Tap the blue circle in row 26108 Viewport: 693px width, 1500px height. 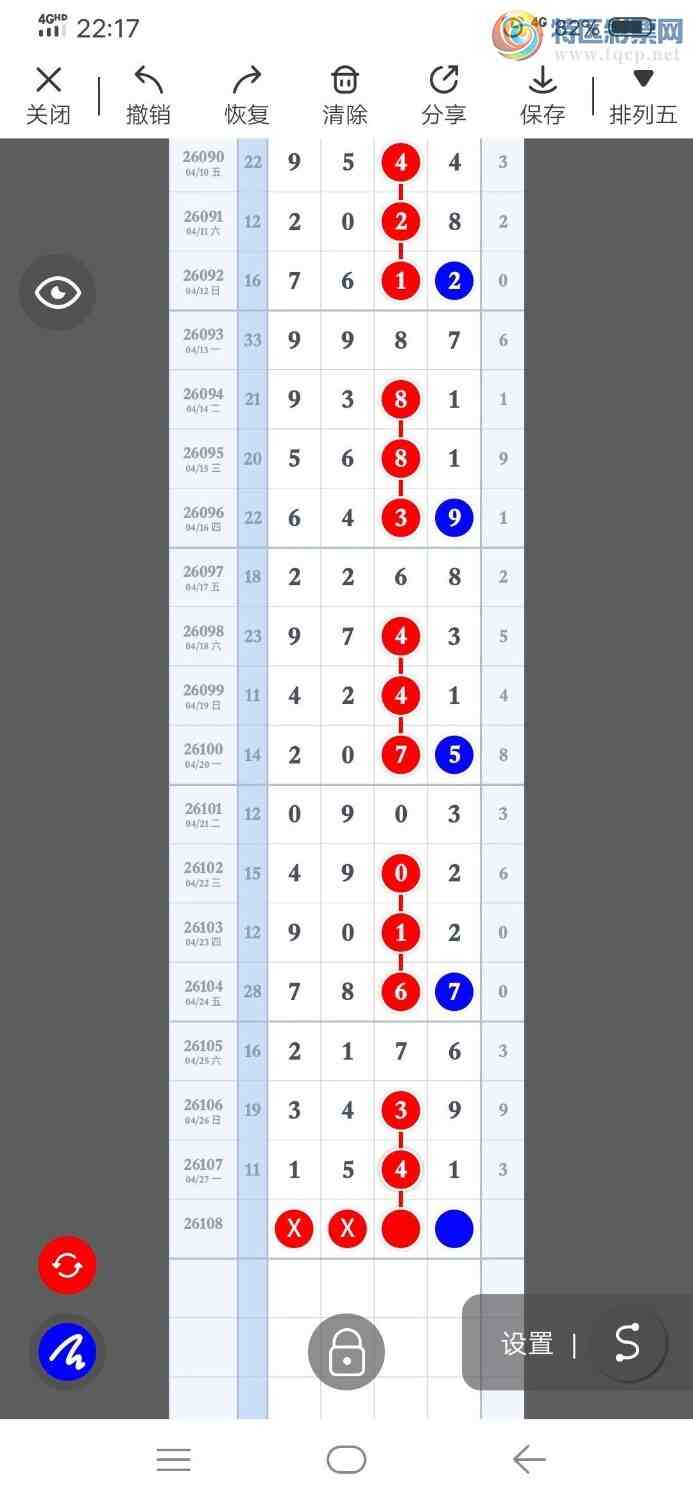pos(454,1229)
